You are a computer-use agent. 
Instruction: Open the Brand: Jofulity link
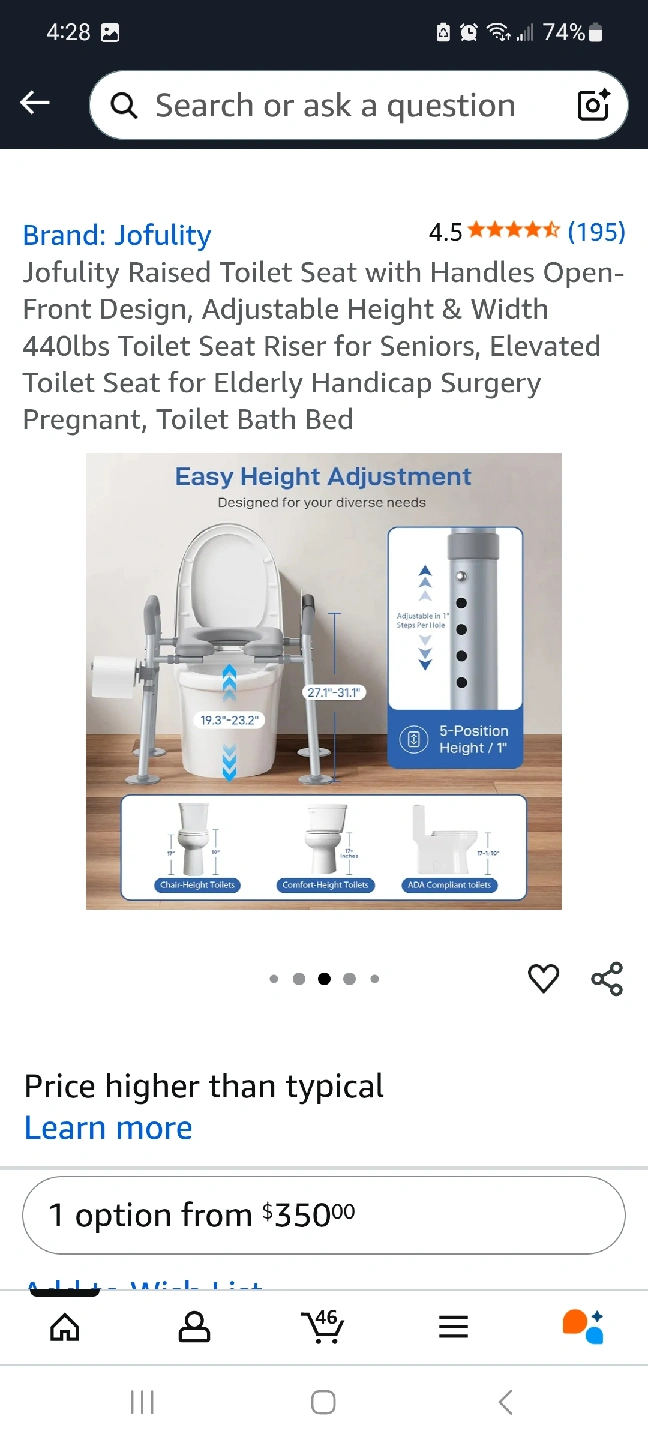[117, 235]
